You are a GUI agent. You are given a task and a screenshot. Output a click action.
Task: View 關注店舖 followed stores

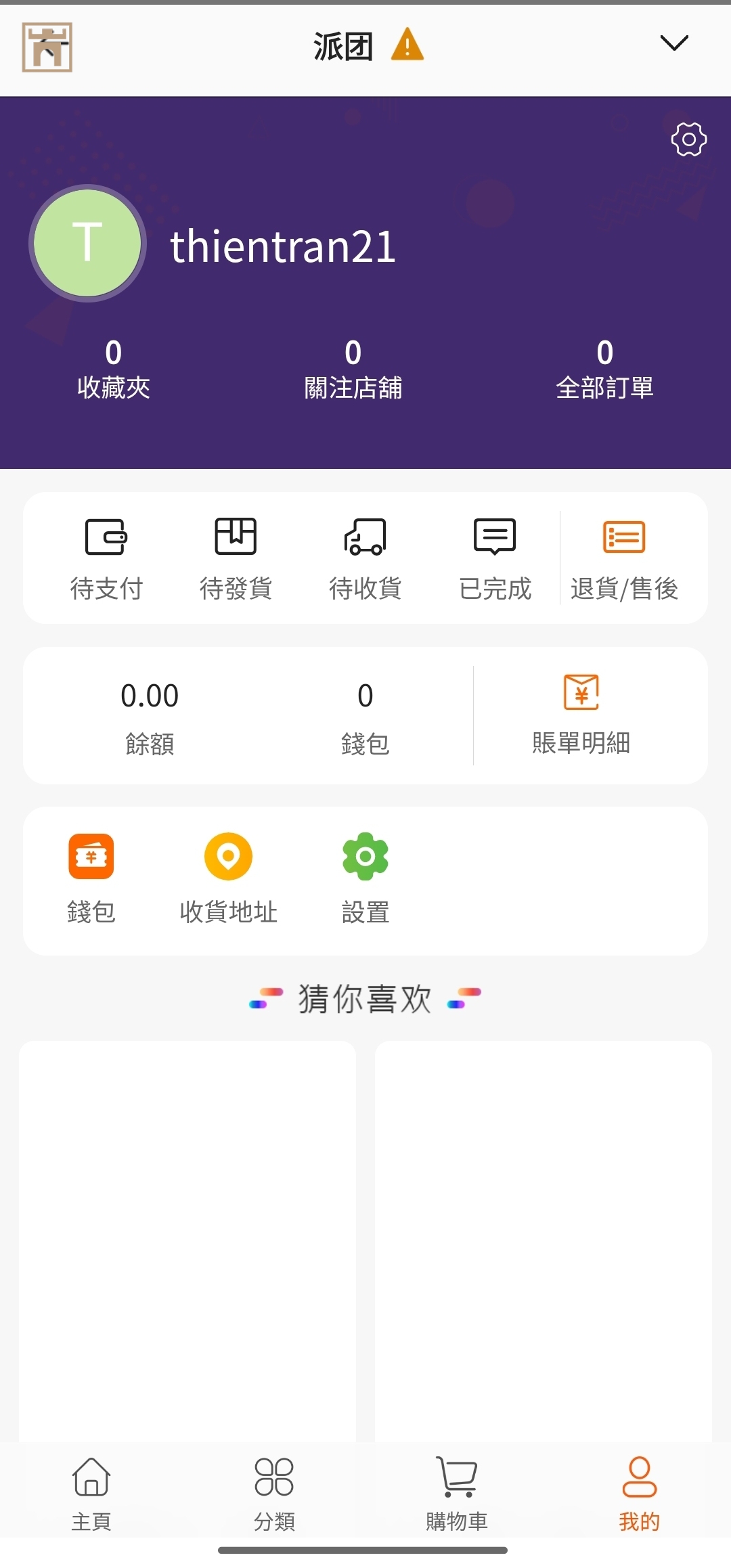353,370
